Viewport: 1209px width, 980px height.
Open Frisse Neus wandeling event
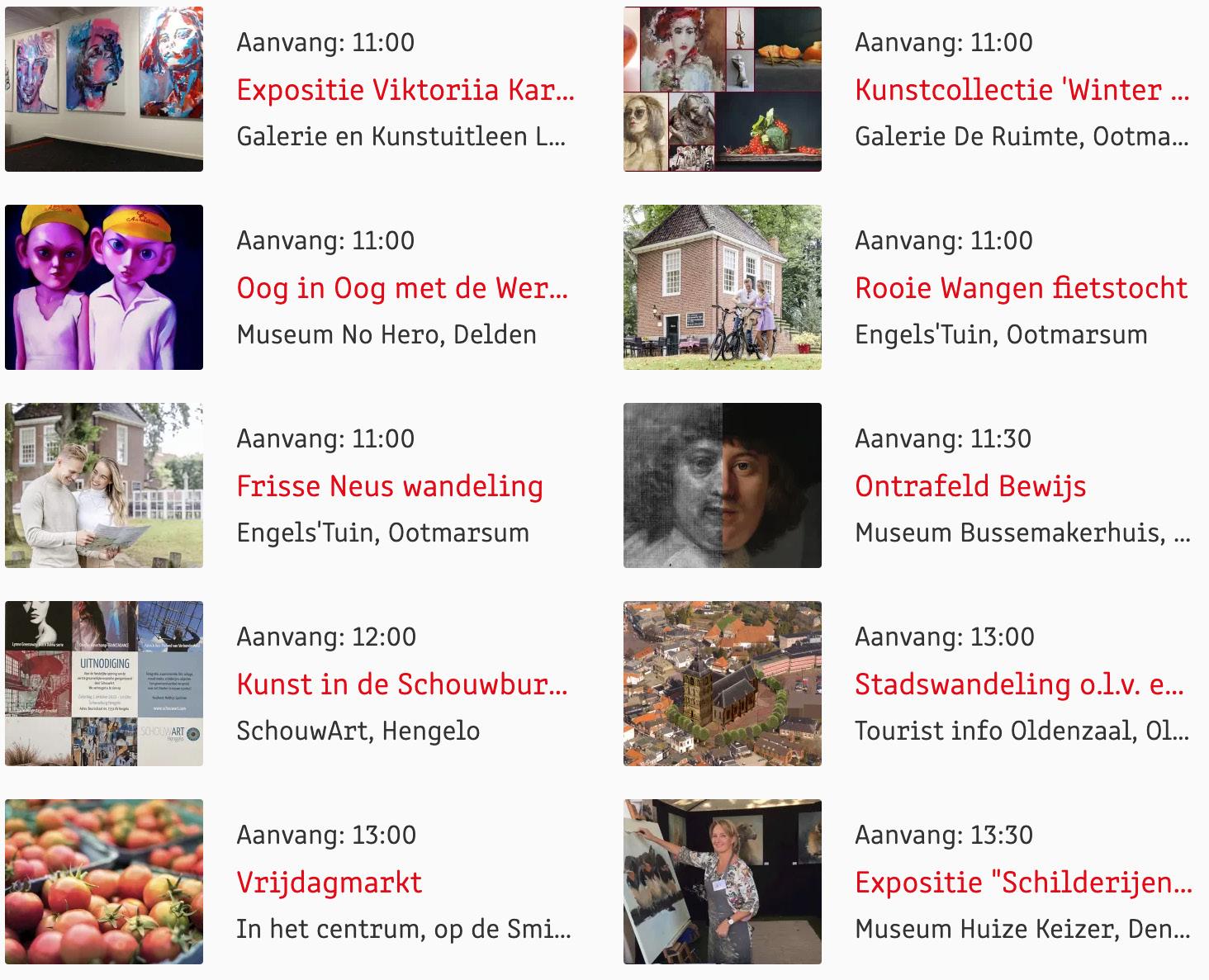tap(390, 485)
